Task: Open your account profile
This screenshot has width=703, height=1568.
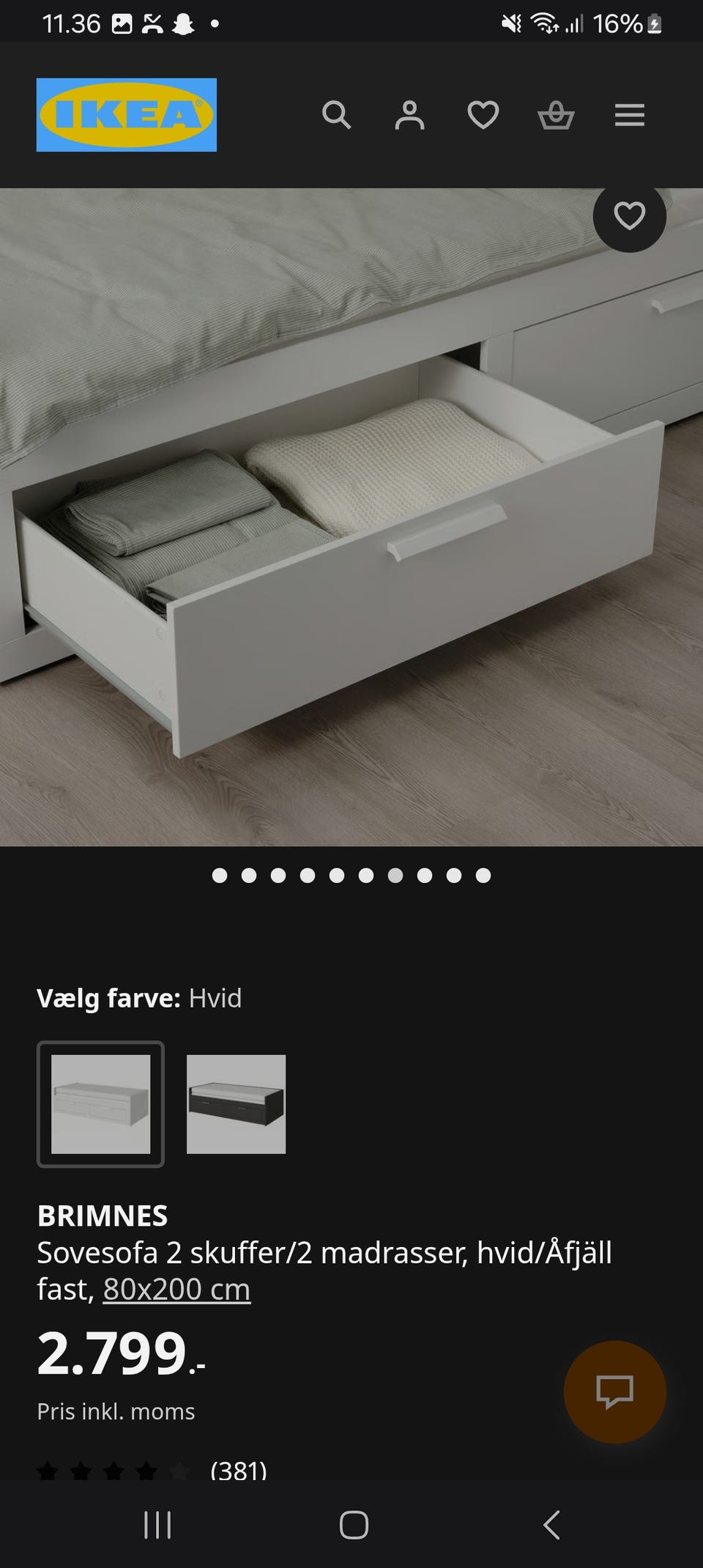Action: pyautogui.click(x=410, y=115)
